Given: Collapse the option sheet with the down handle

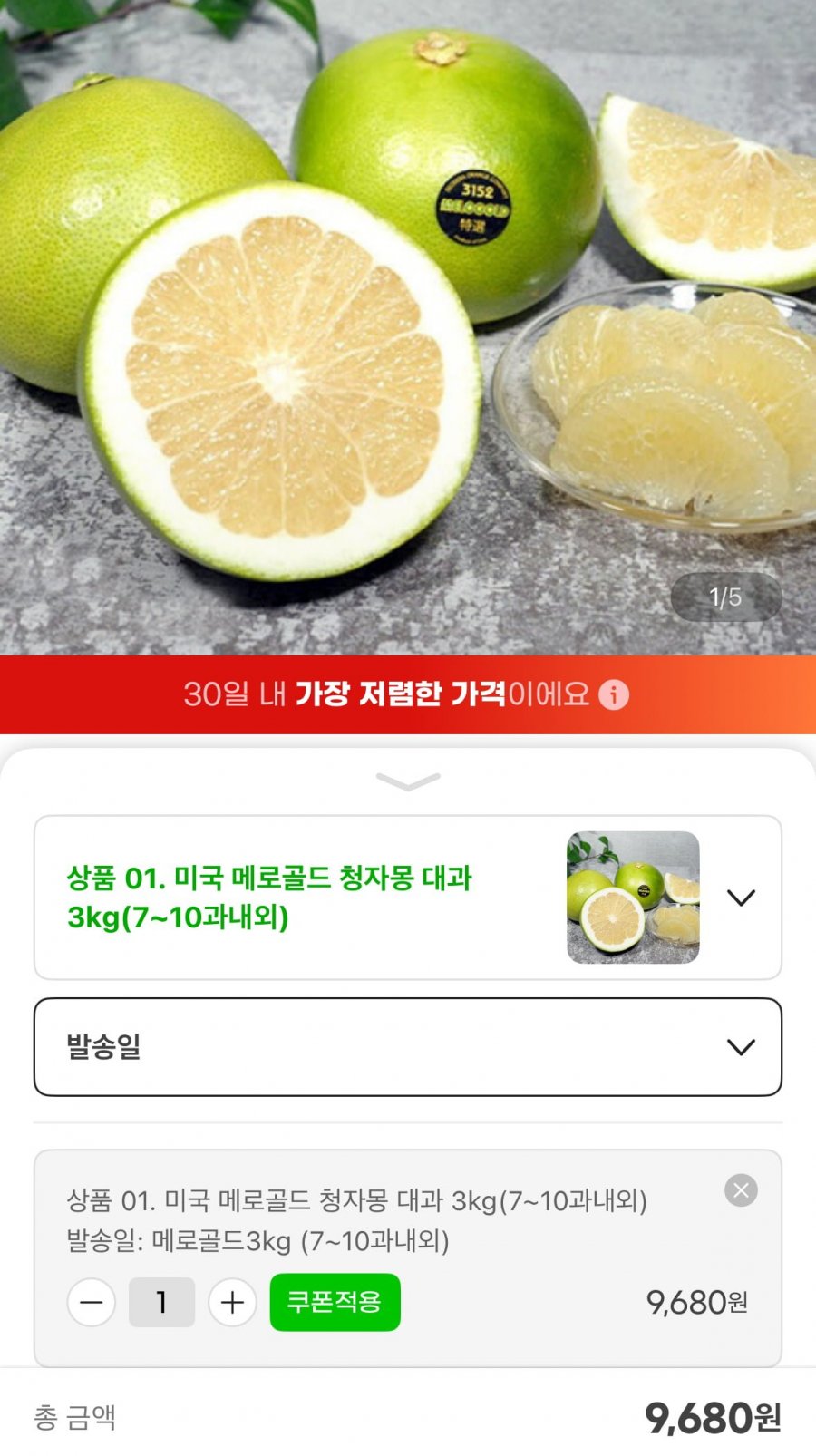Looking at the screenshot, I should point(408,781).
